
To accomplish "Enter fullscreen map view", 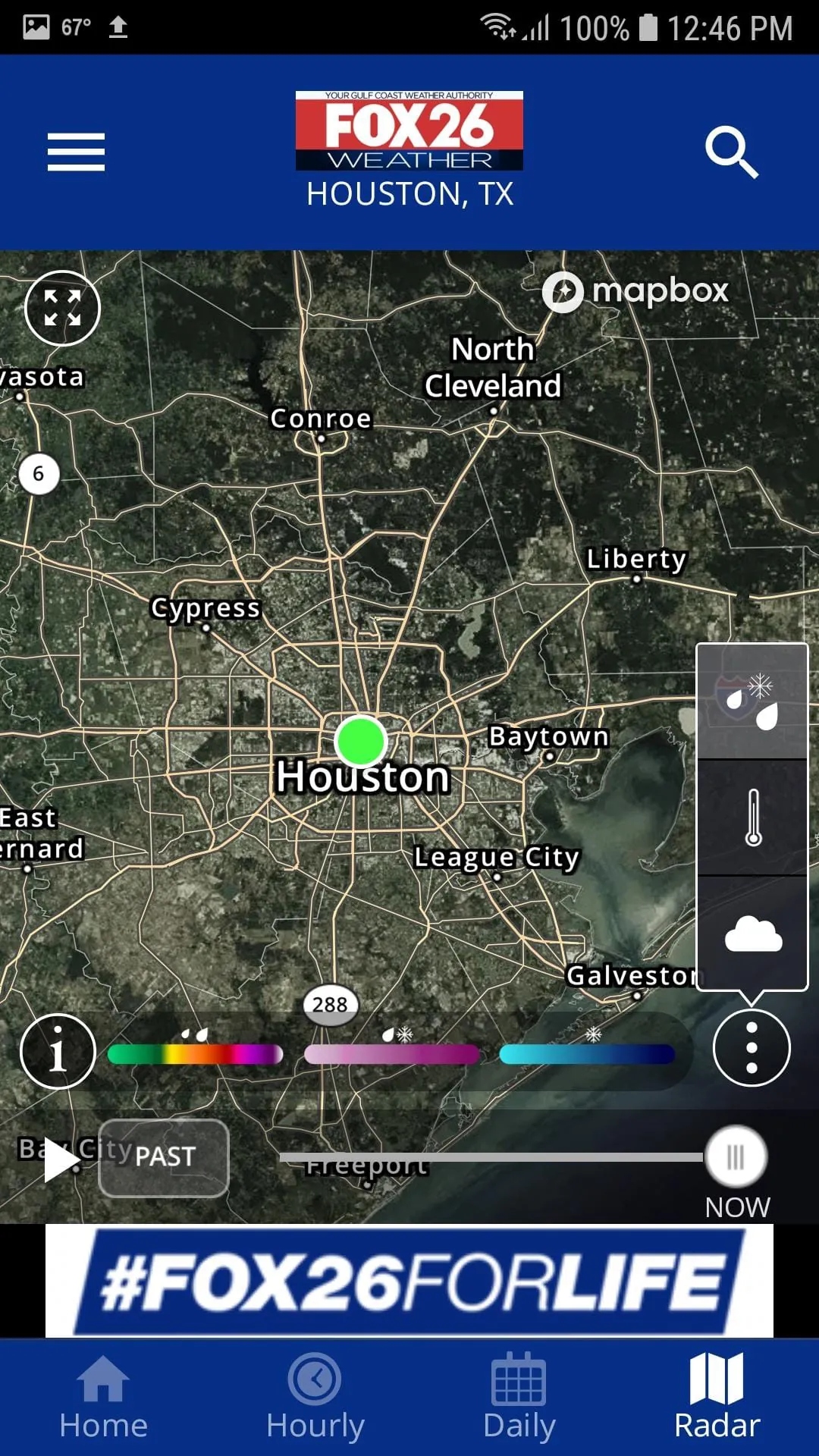I will [62, 308].
